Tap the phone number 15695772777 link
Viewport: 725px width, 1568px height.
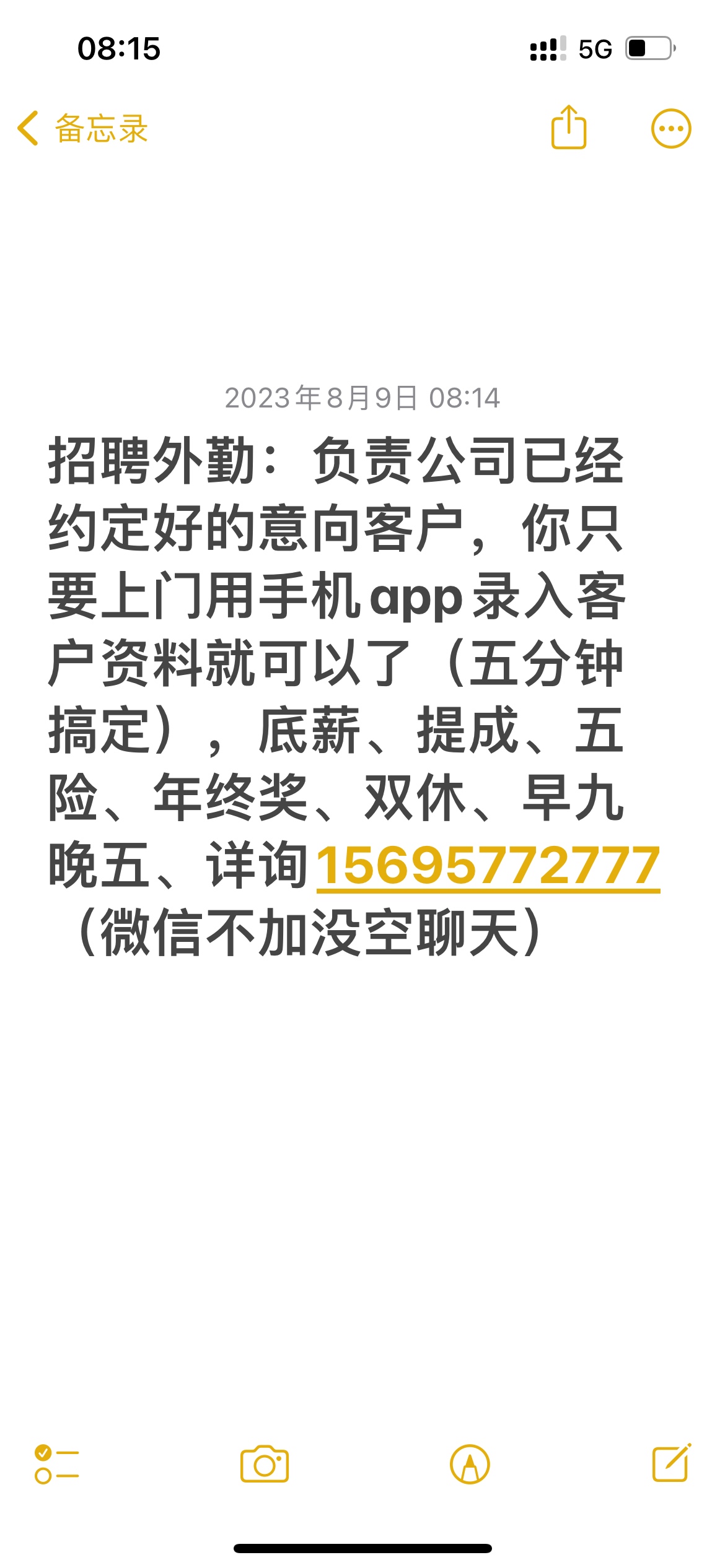click(488, 866)
